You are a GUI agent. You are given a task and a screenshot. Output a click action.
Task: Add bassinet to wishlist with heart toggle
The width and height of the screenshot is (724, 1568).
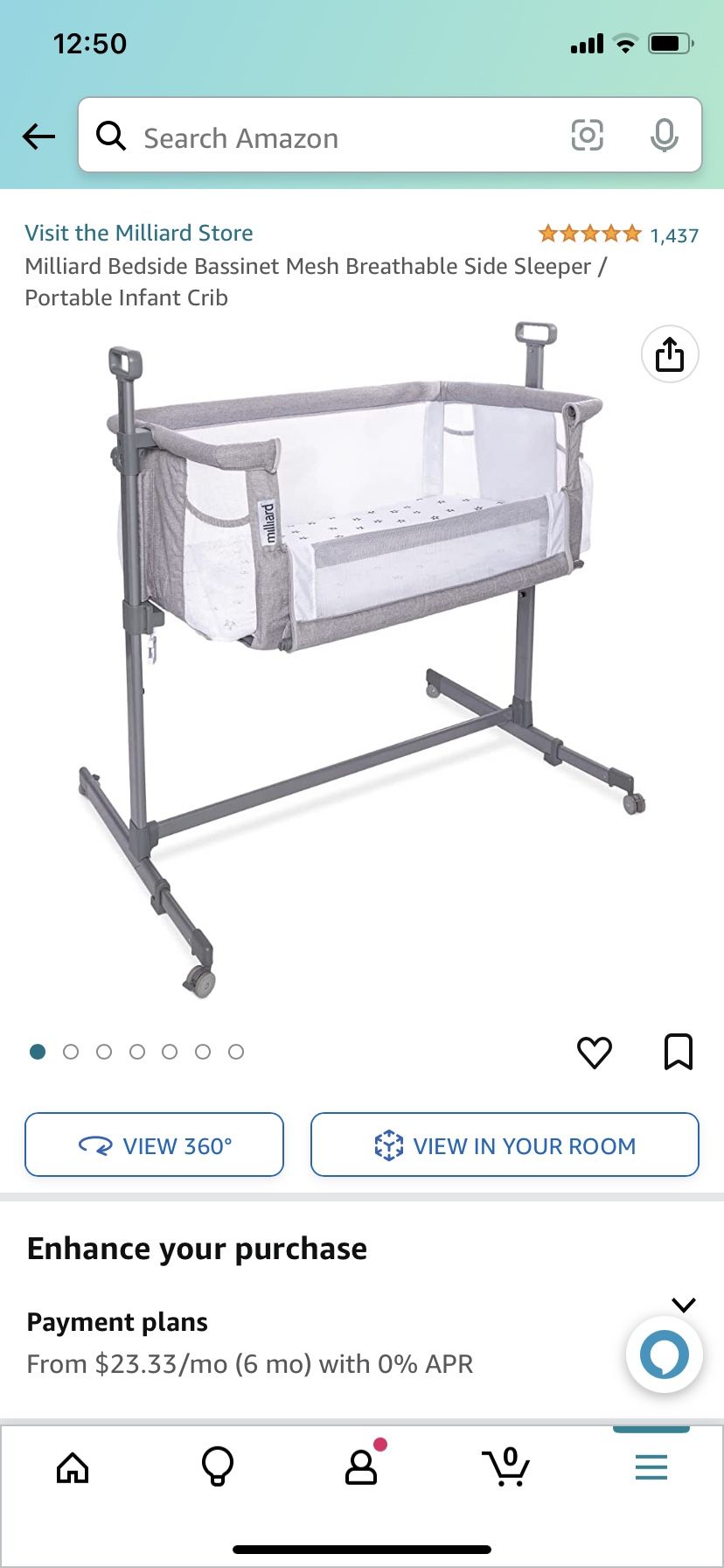pyautogui.click(x=595, y=1053)
